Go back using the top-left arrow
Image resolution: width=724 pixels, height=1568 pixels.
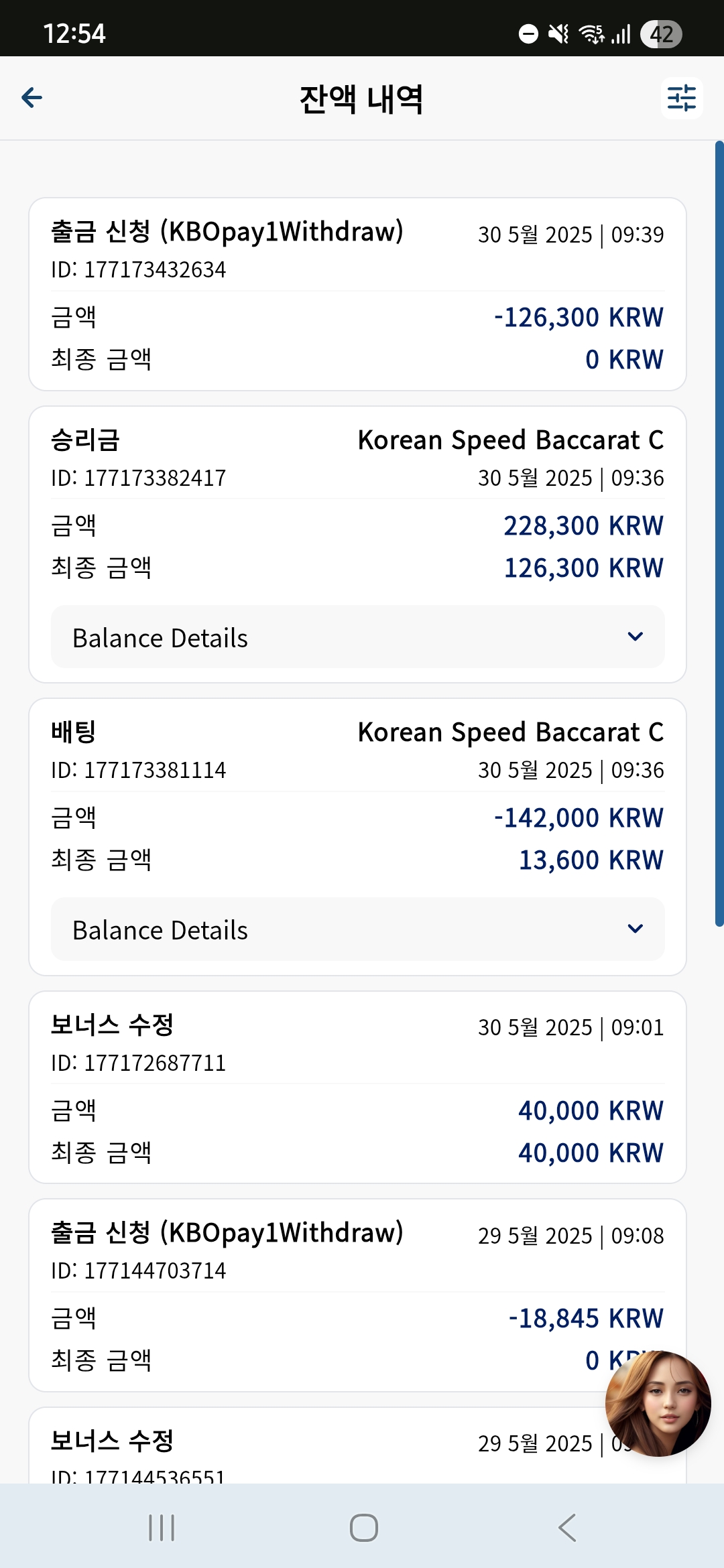pos(32,98)
